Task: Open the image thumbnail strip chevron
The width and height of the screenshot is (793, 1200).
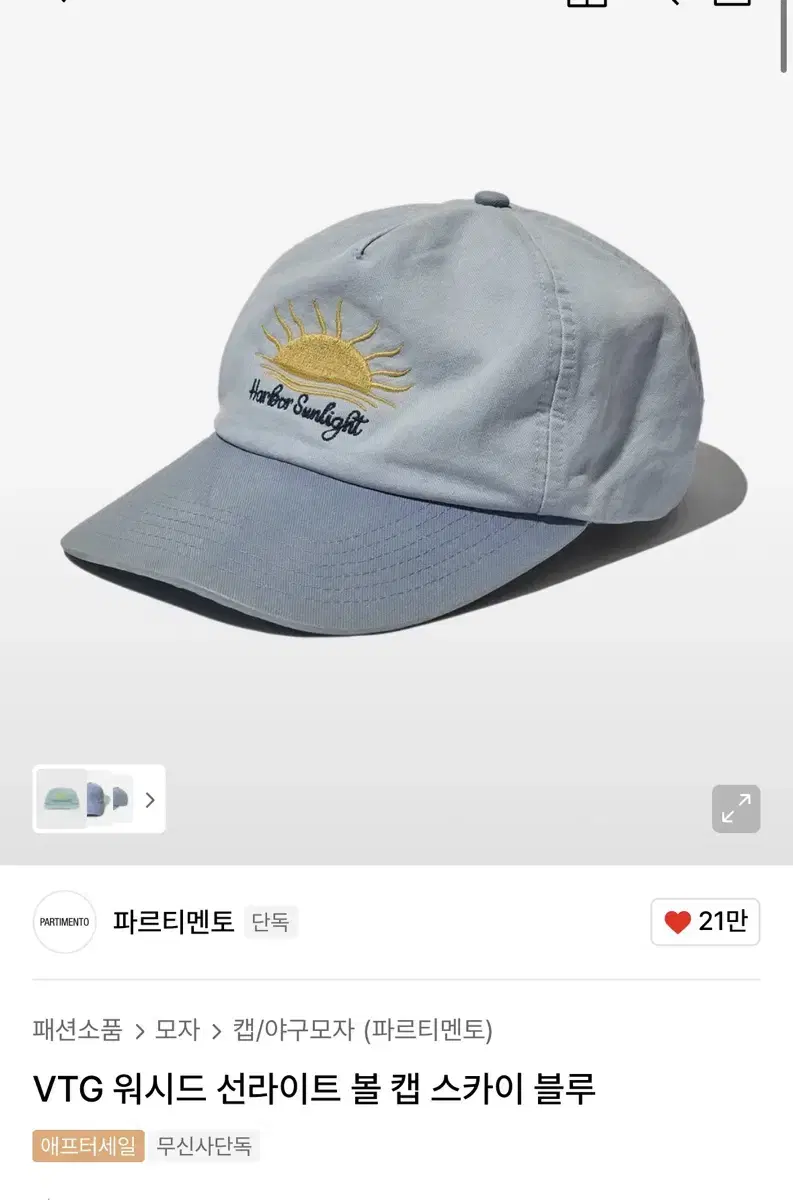Action: [148, 800]
